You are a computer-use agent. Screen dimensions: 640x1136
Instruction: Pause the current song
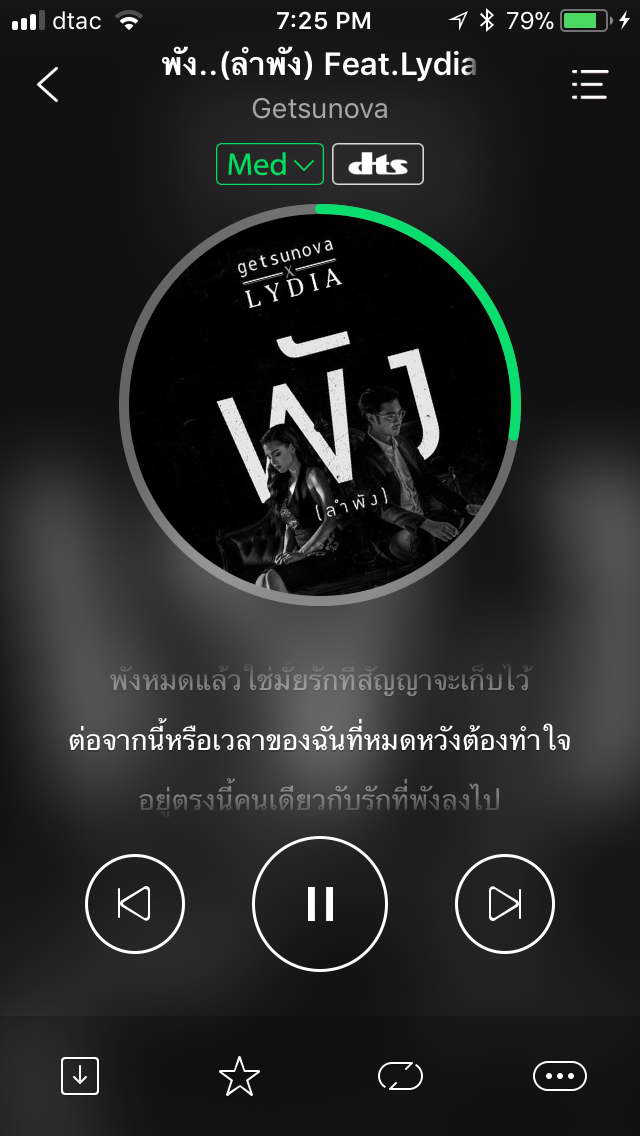(320, 903)
